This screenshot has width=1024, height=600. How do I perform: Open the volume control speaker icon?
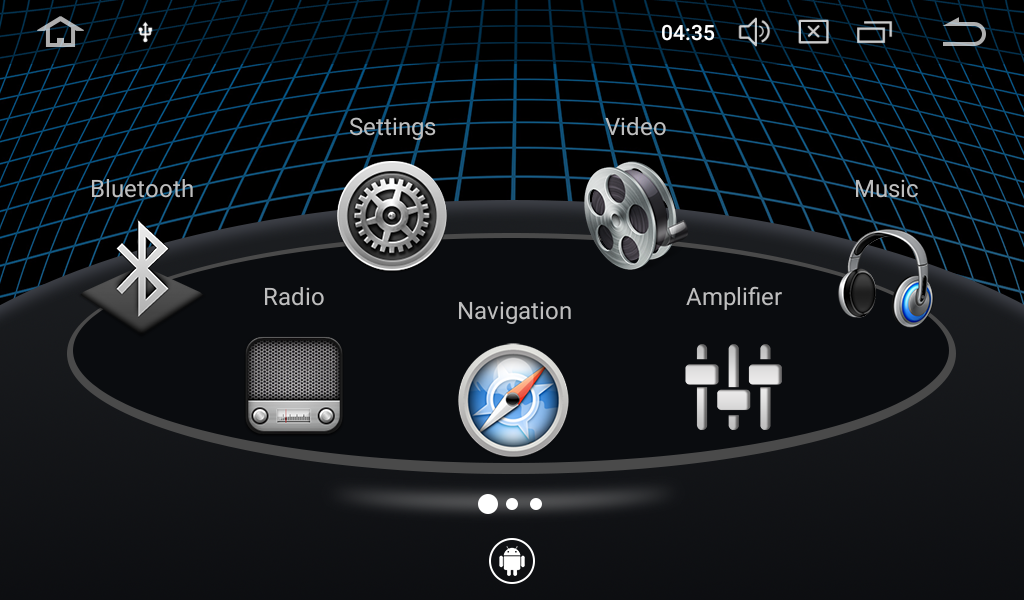pyautogui.click(x=753, y=33)
